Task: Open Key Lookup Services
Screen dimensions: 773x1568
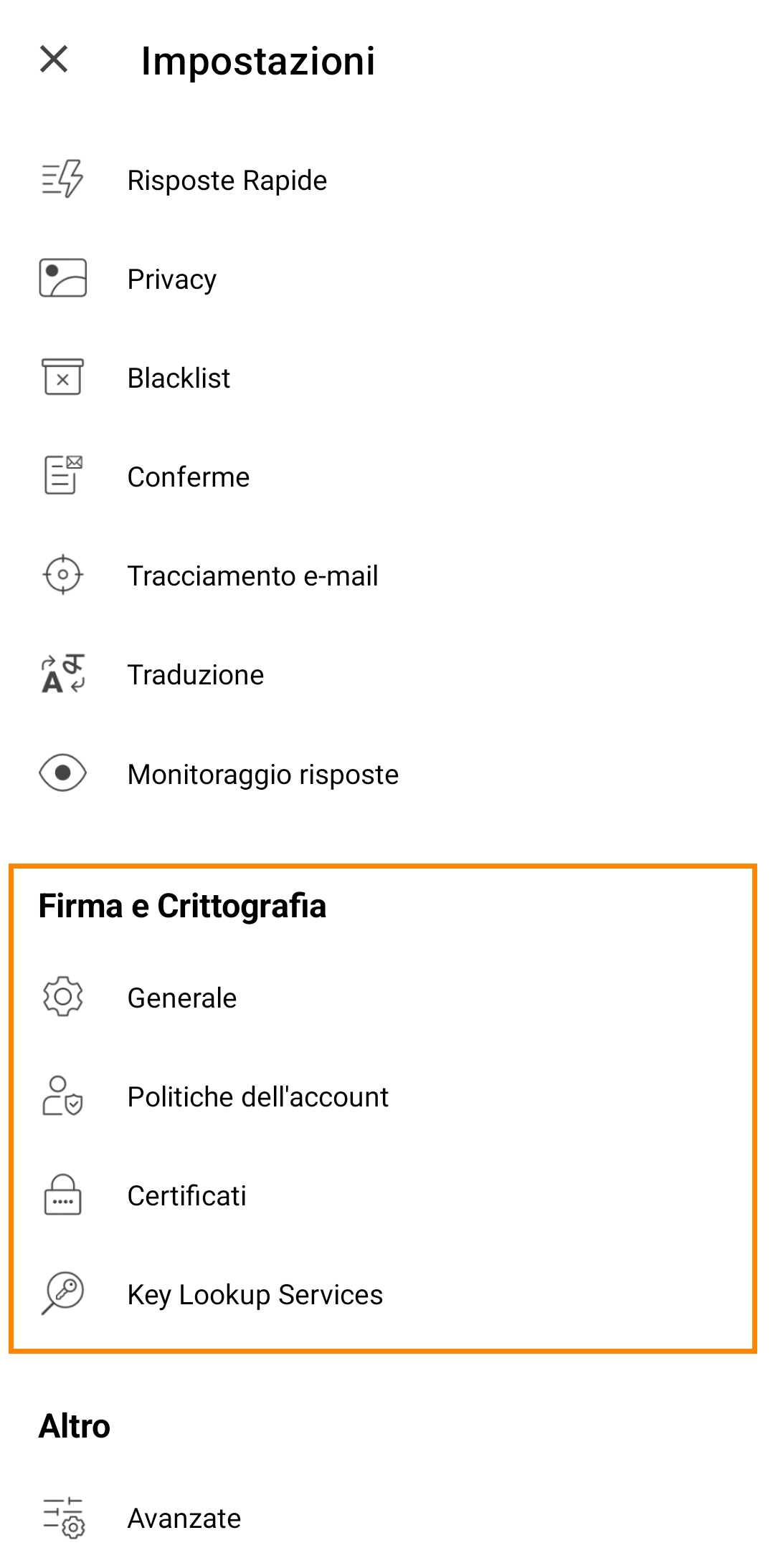Action: (x=386, y=1294)
